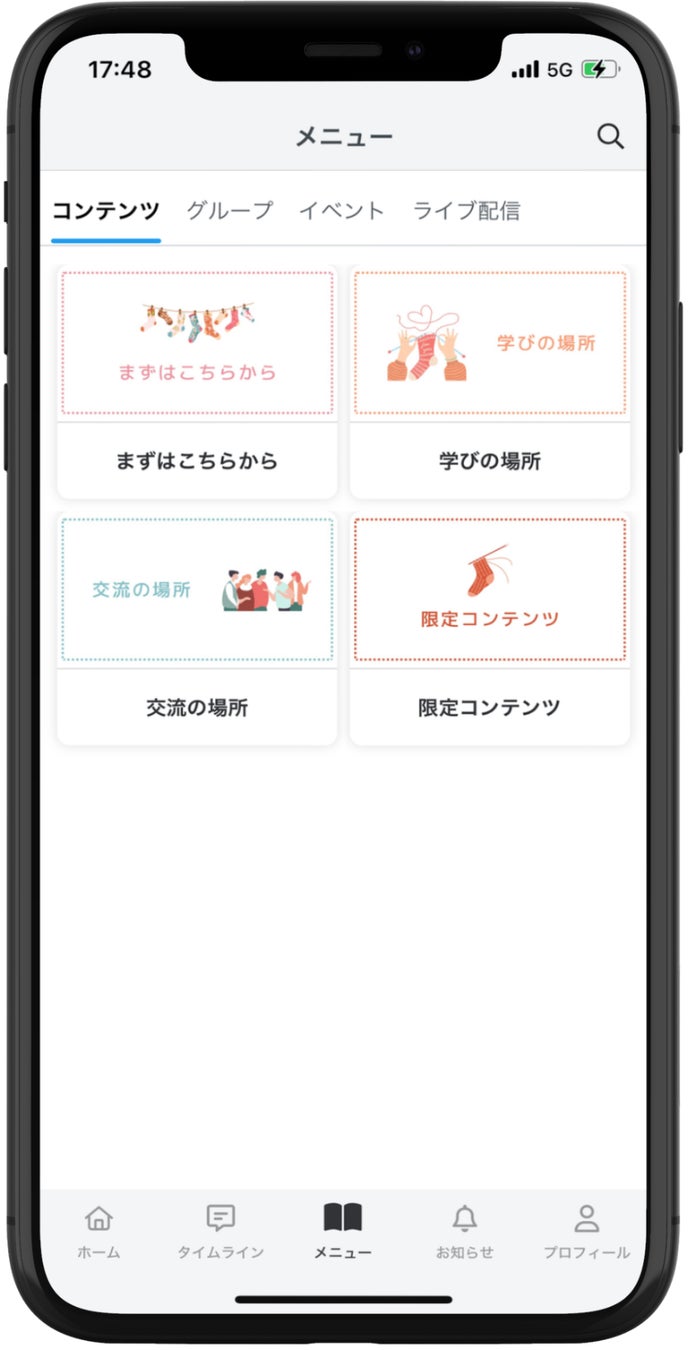
Task: Go to the ホーム tab
Action: [99, 1231]
